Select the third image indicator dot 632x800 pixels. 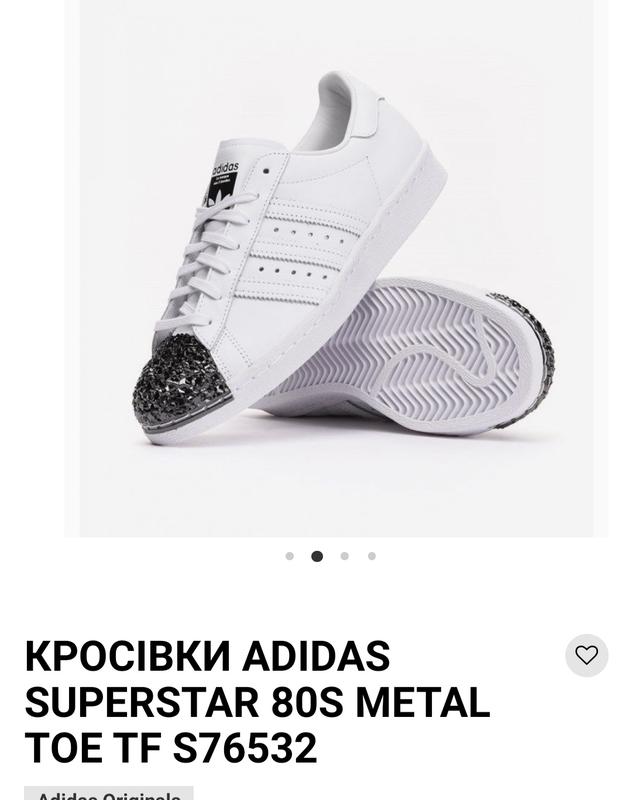click(x=344, y=556)
